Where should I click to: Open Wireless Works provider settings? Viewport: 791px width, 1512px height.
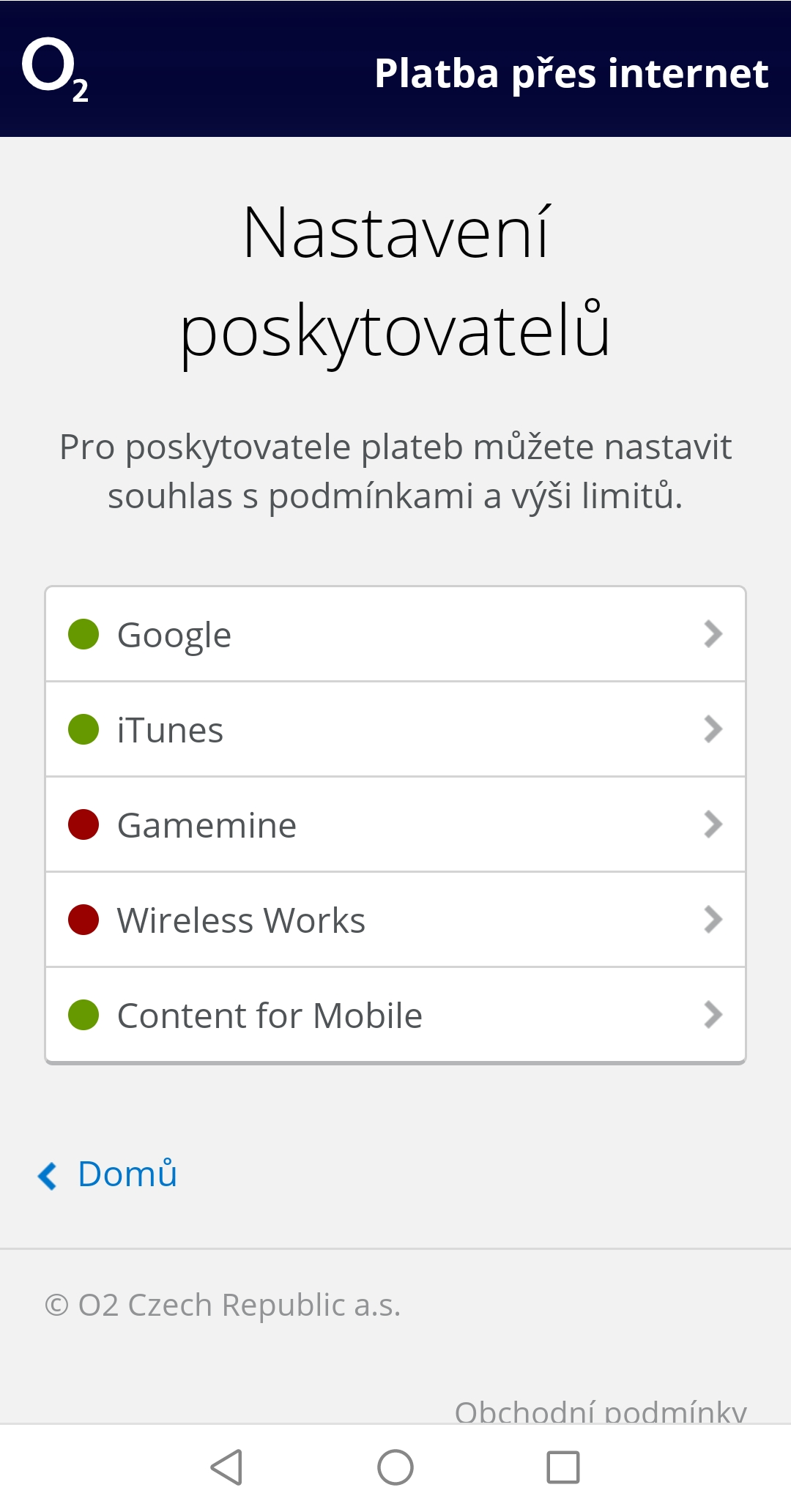point(395,920)
